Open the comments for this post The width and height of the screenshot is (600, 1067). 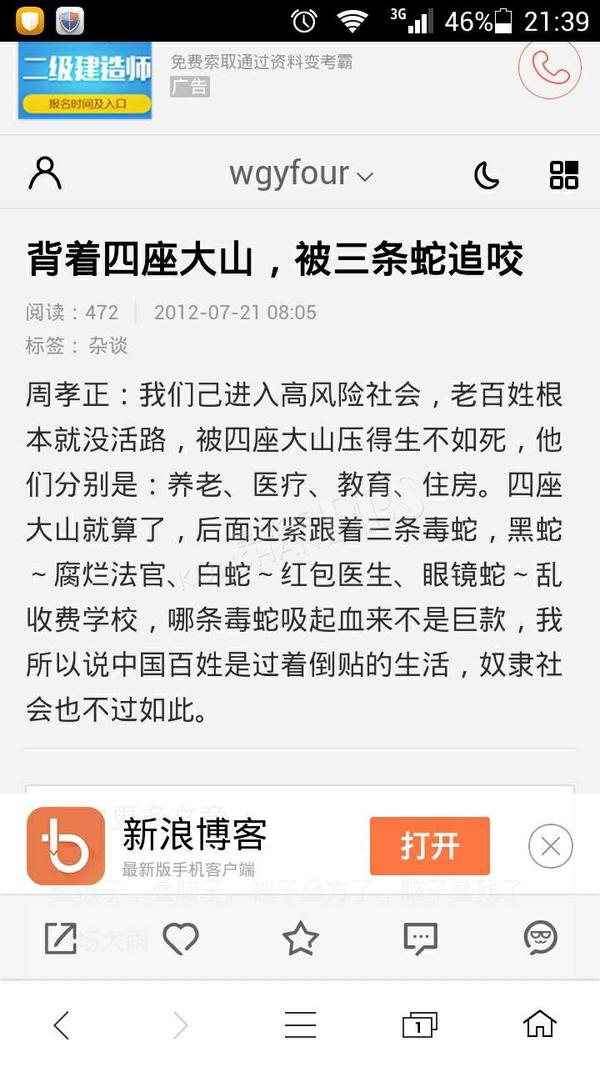click(x=420, y=938)
